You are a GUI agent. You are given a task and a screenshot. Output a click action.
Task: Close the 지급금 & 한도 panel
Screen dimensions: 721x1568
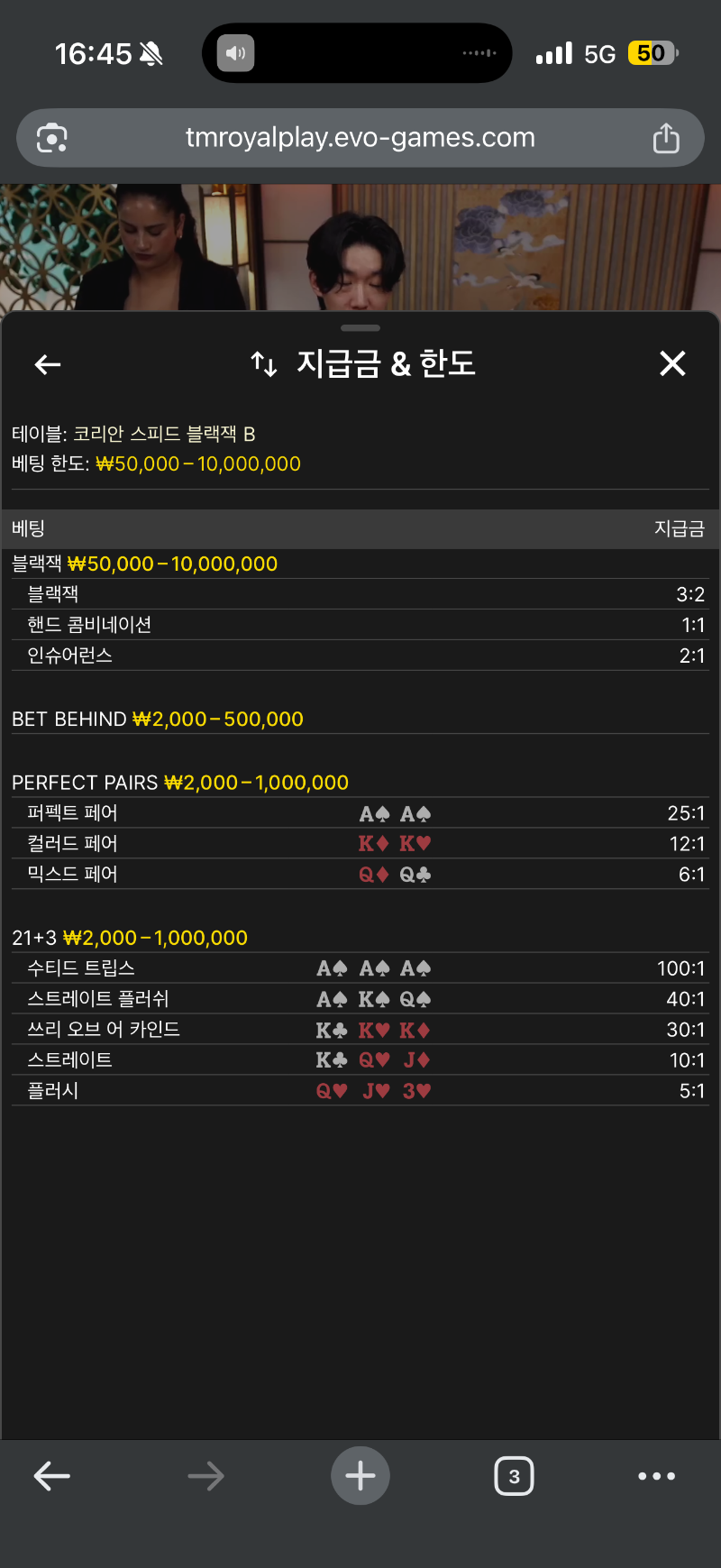pos(672,363)
